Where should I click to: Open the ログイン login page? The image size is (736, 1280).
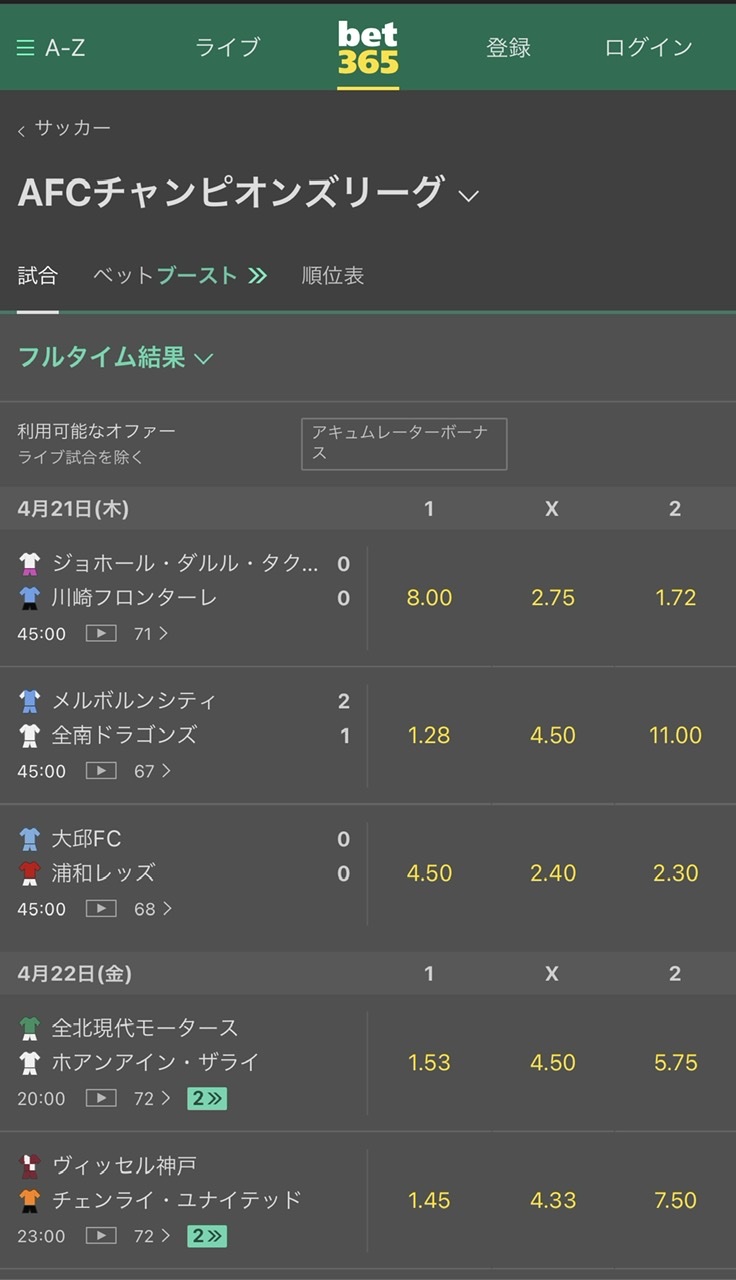[648, 47]
